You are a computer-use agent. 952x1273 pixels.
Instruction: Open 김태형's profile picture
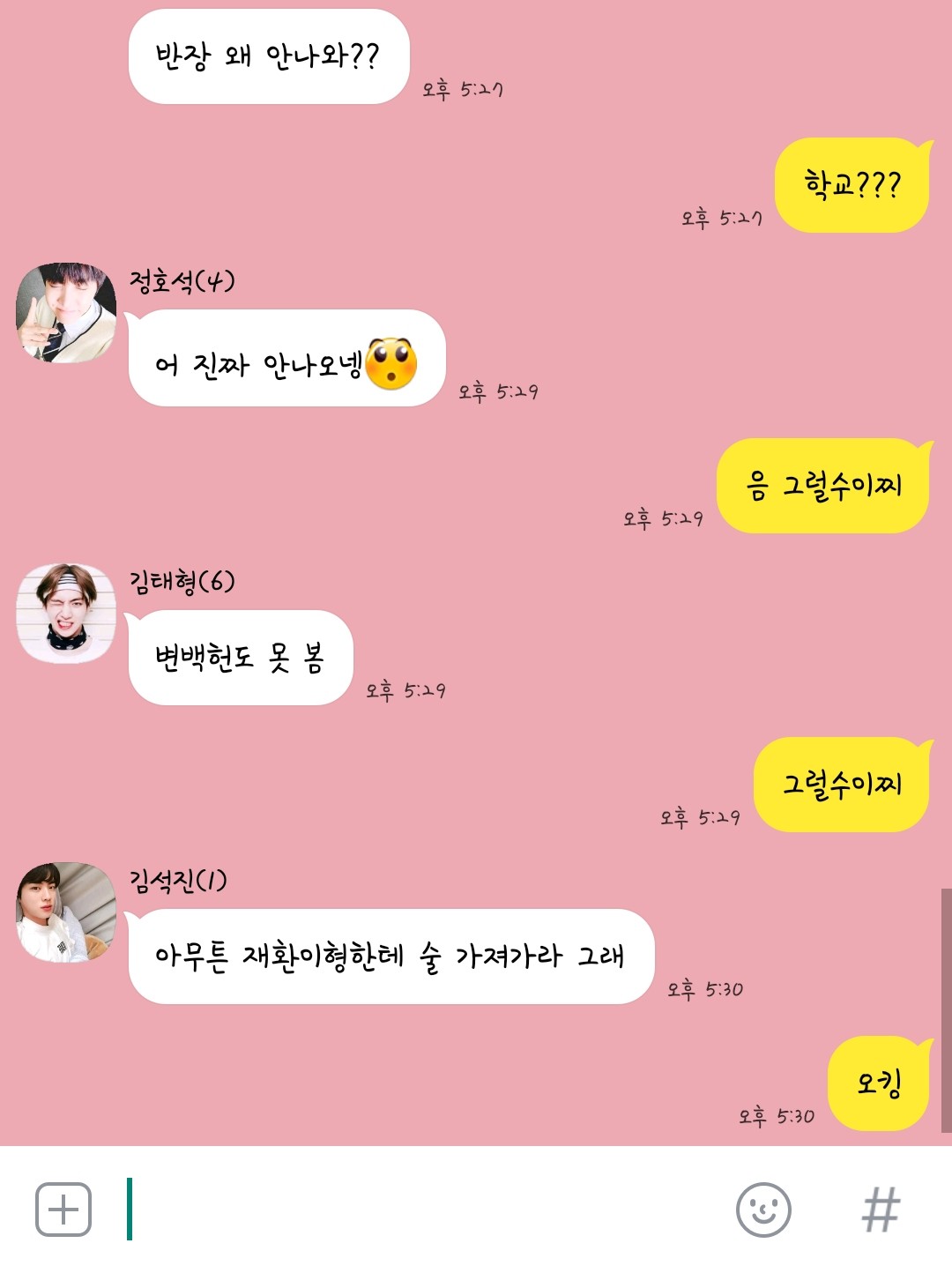pyautogui.click(x=66, y=614)
